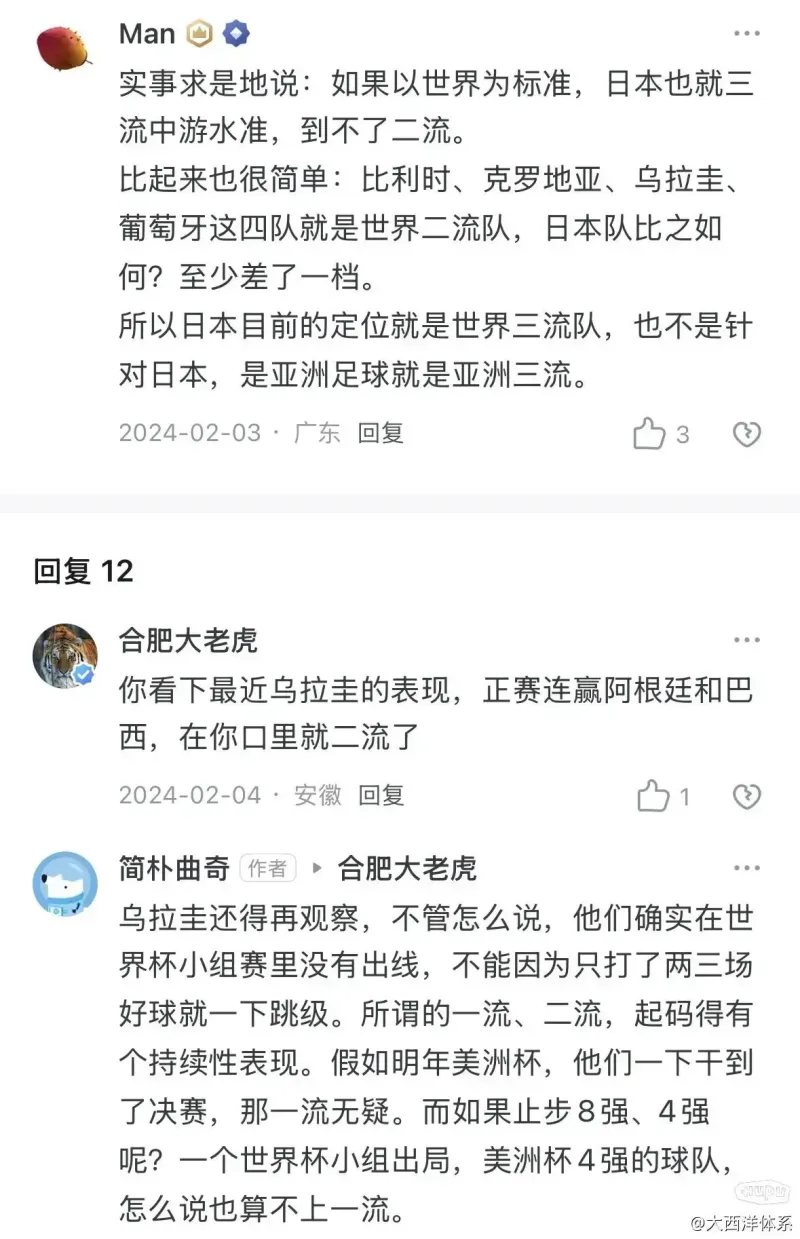Reply to Man's comment
The width and height of the screenshot is (800, 1239).
(381, 433)
